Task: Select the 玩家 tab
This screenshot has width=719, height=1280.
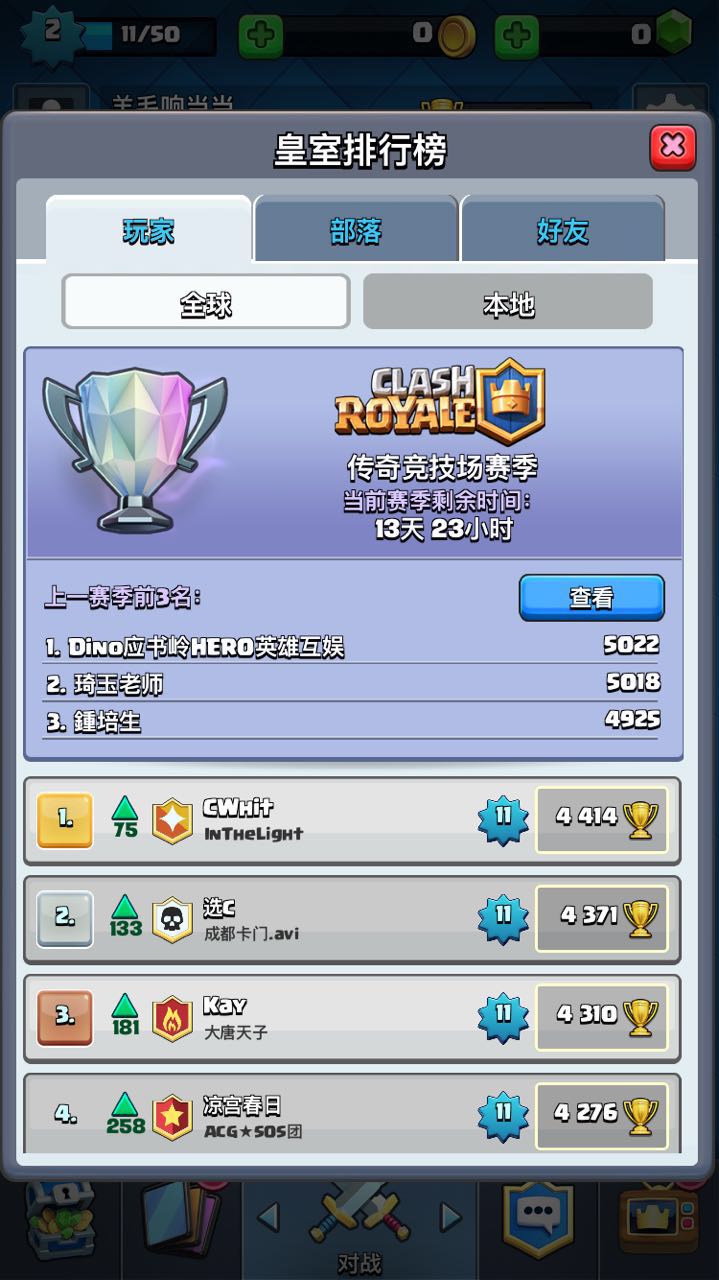Action: [149, 231]
